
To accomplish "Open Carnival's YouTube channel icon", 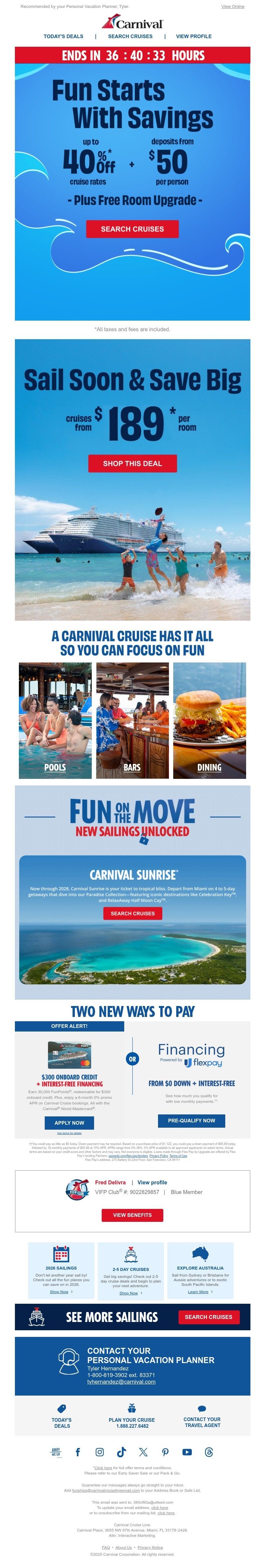I will coord(186,1452).
